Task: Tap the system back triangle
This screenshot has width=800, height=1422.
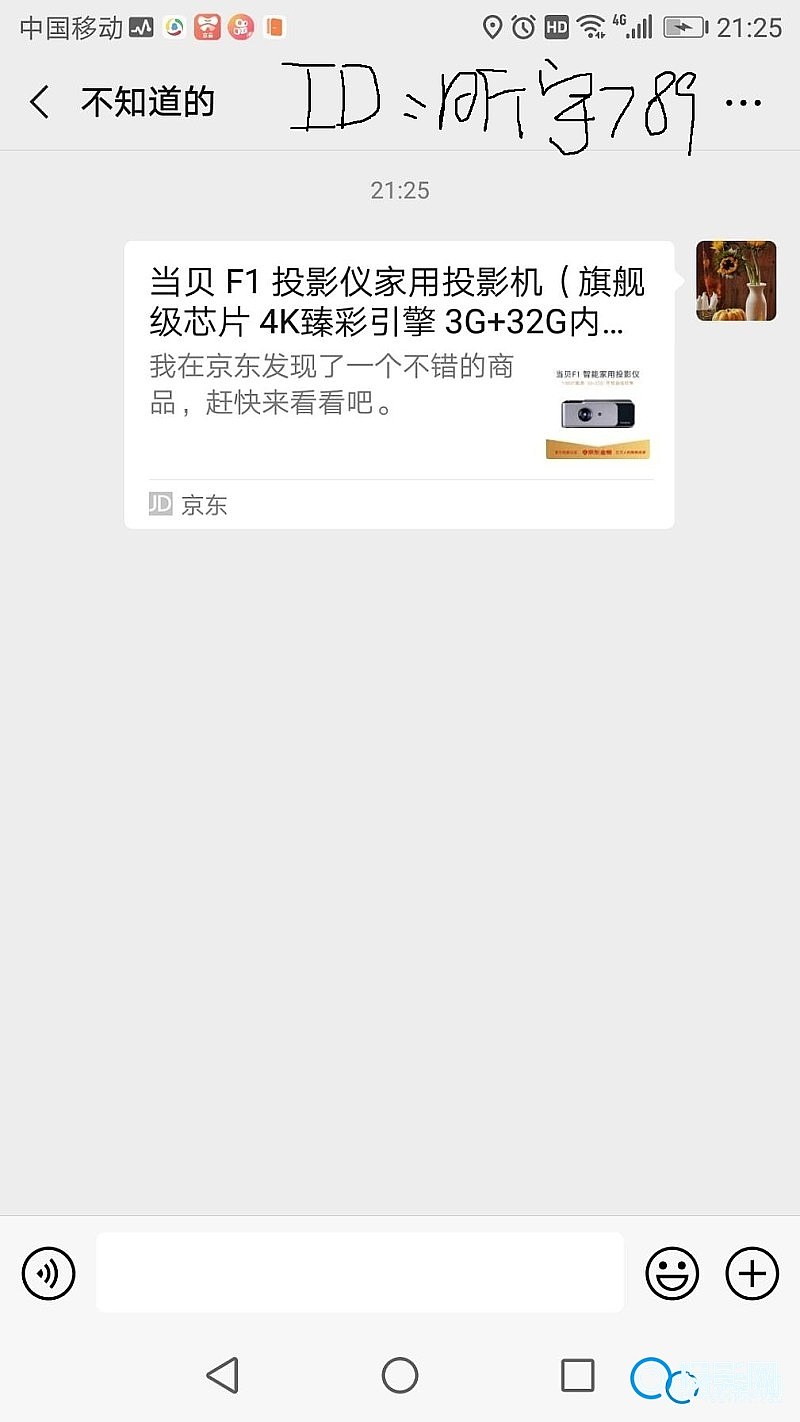Action: coord(223,1376)
